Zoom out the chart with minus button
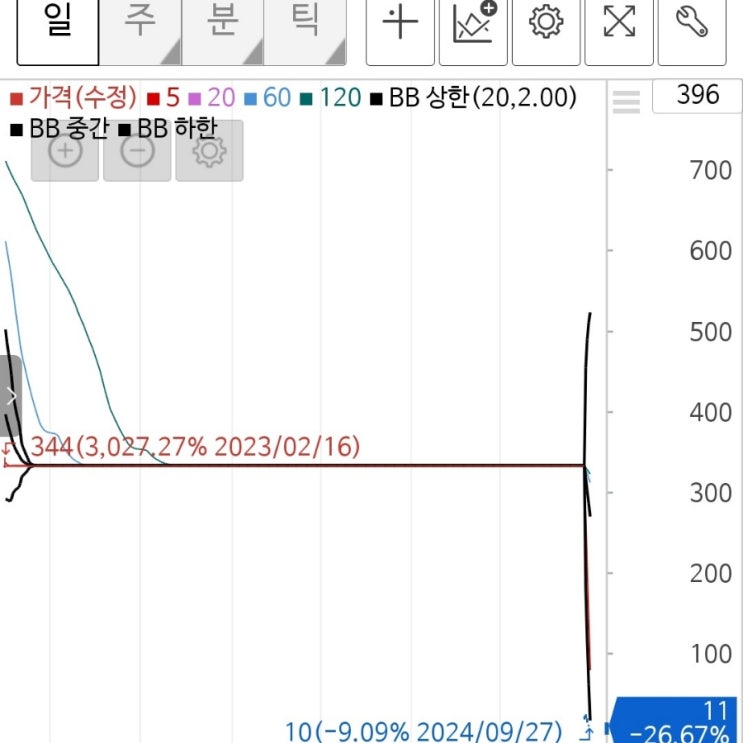743x743 pixels. click(137, 152)
